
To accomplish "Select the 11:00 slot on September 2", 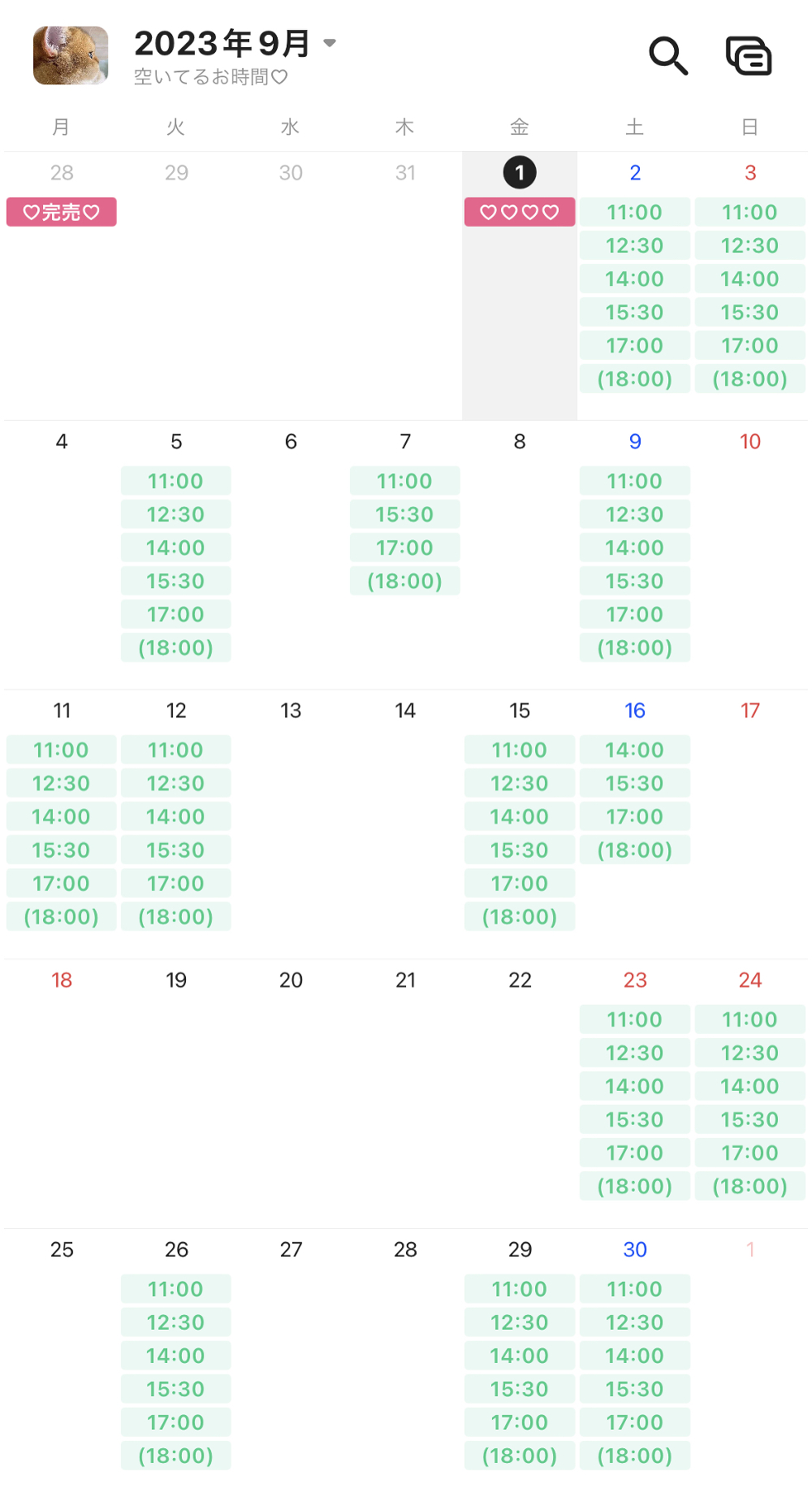I will pos(635,212).
